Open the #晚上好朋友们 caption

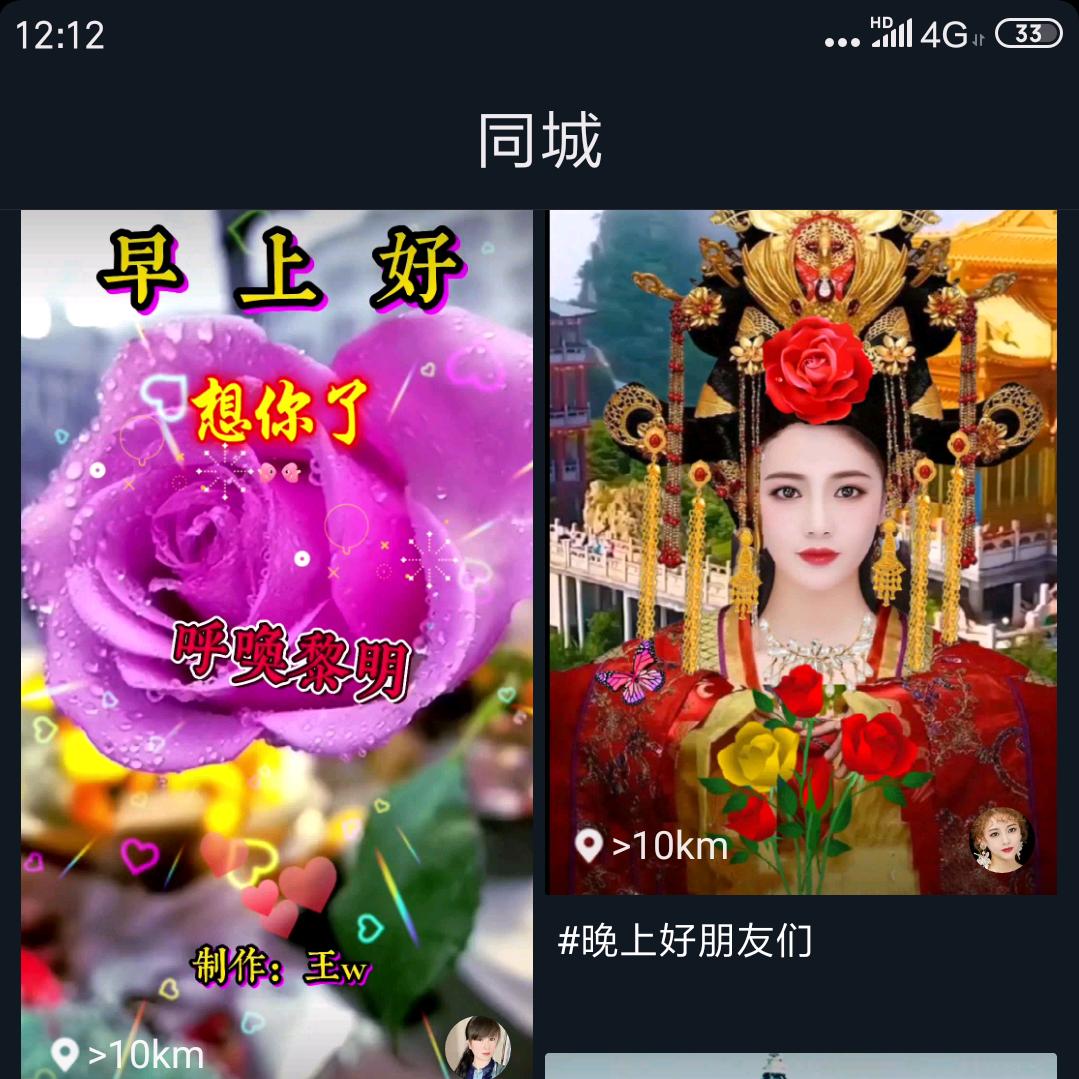pos(685,941)
